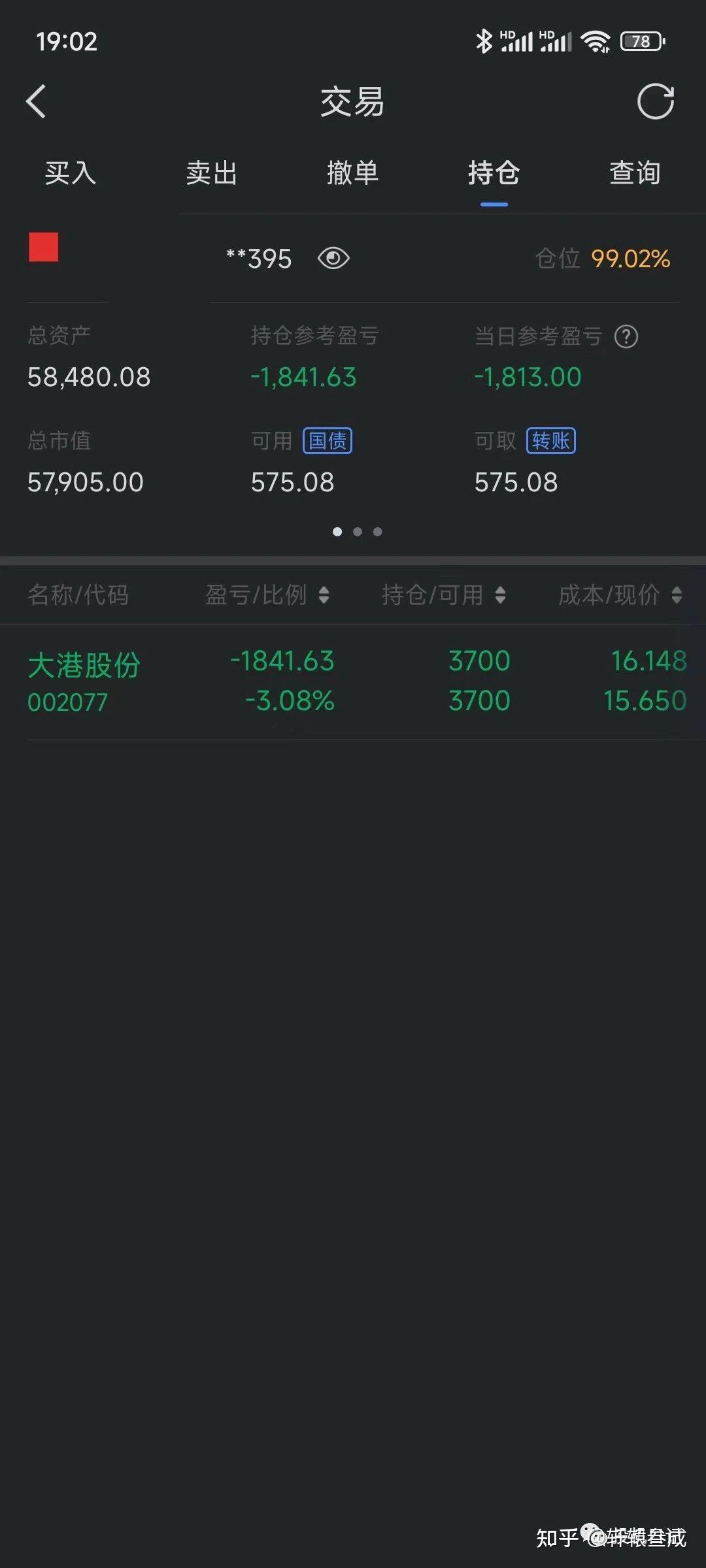Refresh the account data
Image resolution: width=706 pixels, height=1568 pixels.
point(656,102)
